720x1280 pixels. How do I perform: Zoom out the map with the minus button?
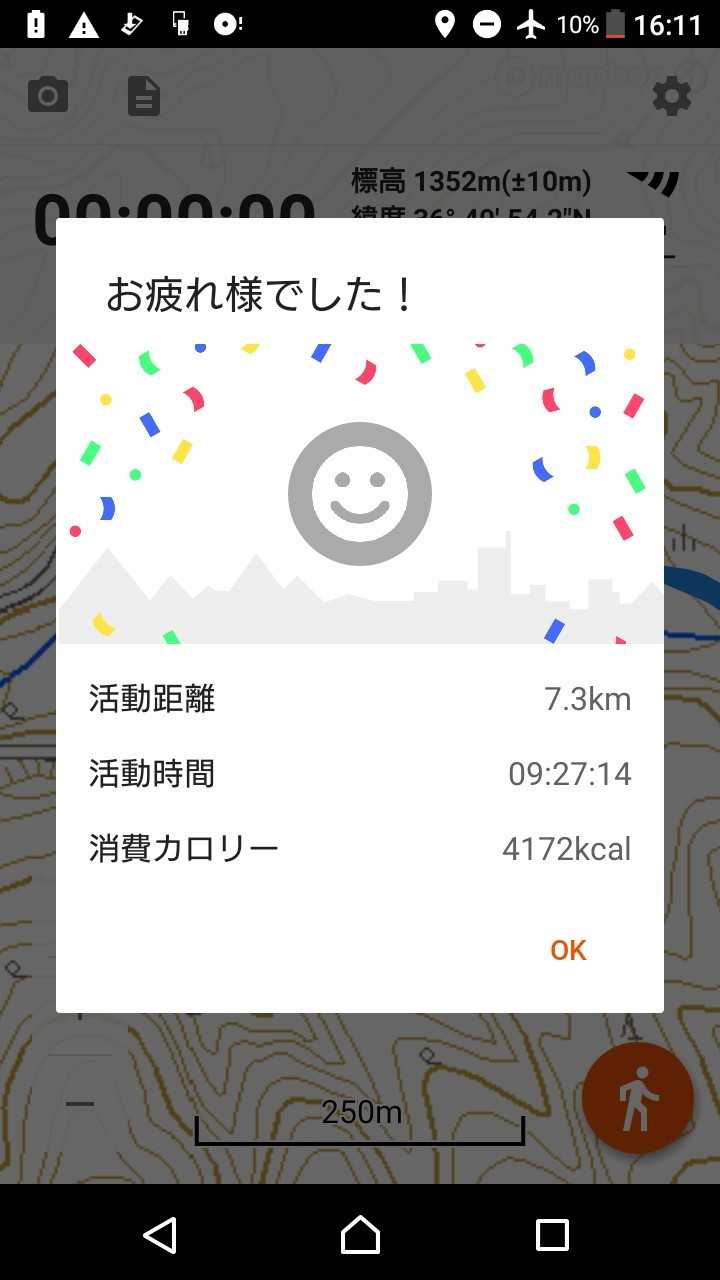[80, 1104]
